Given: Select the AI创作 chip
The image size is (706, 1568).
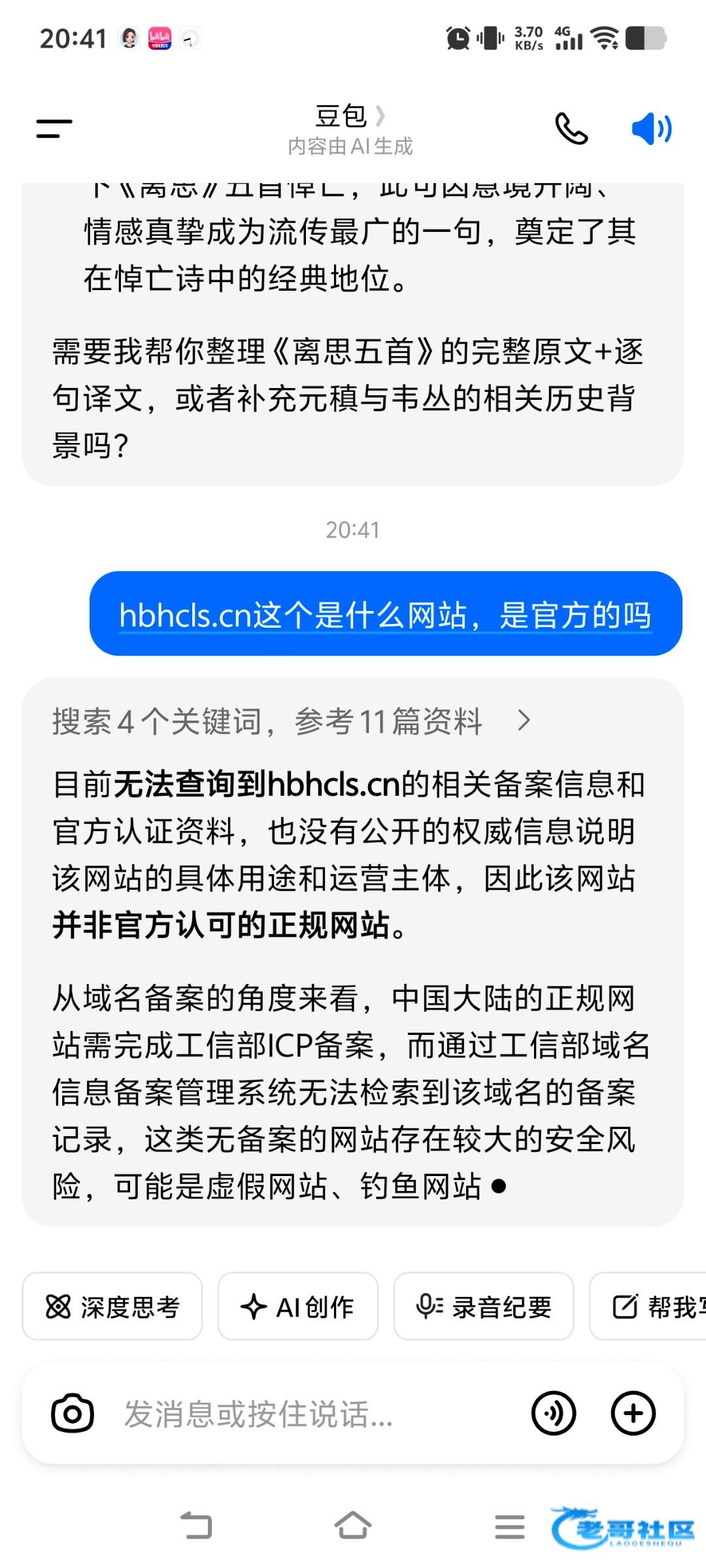Looking at the screenshot, I should point(298,1307).
